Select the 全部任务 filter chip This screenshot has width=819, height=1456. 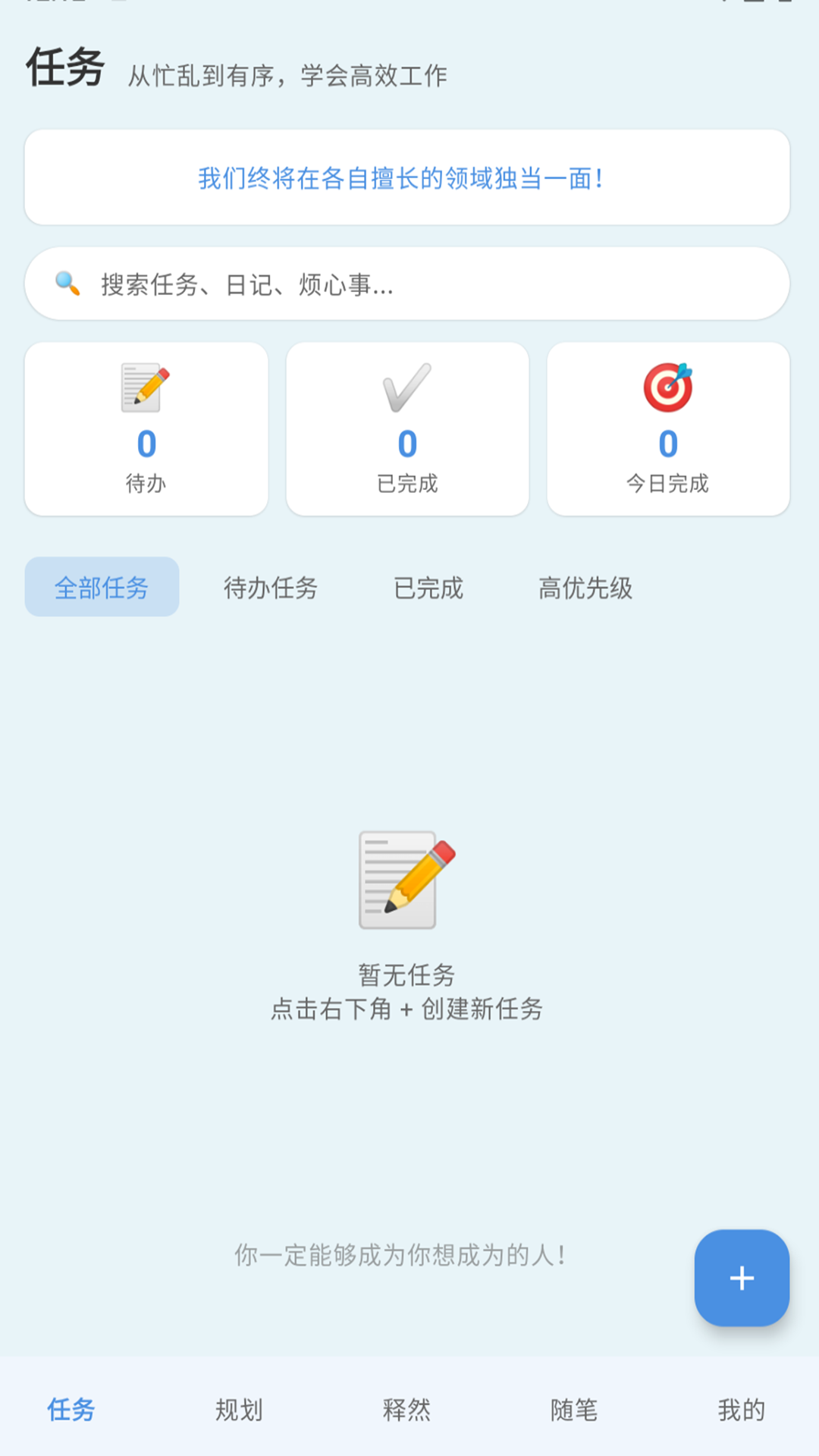pos(102,586)
